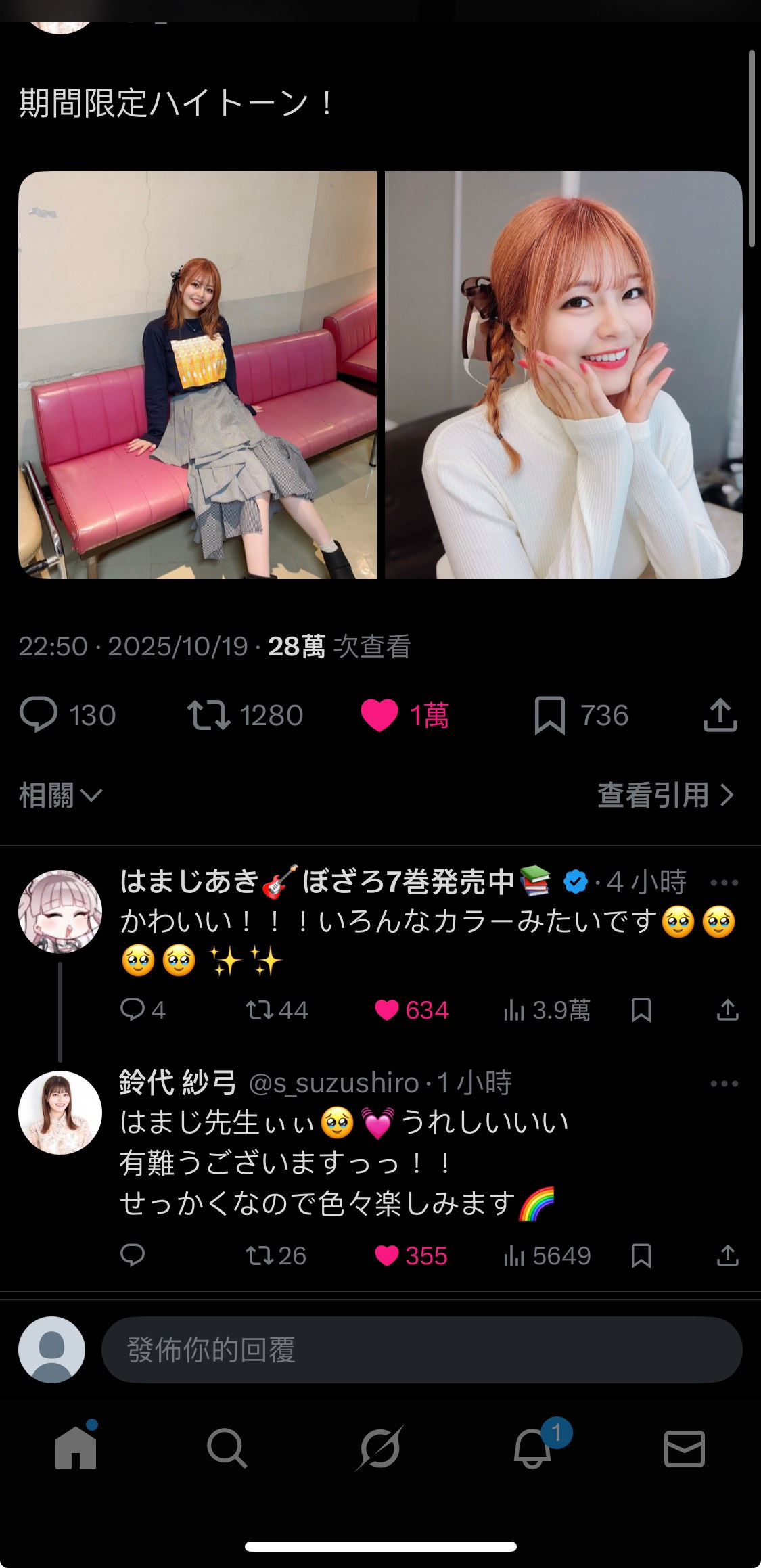Share the main post

[720, 715]
